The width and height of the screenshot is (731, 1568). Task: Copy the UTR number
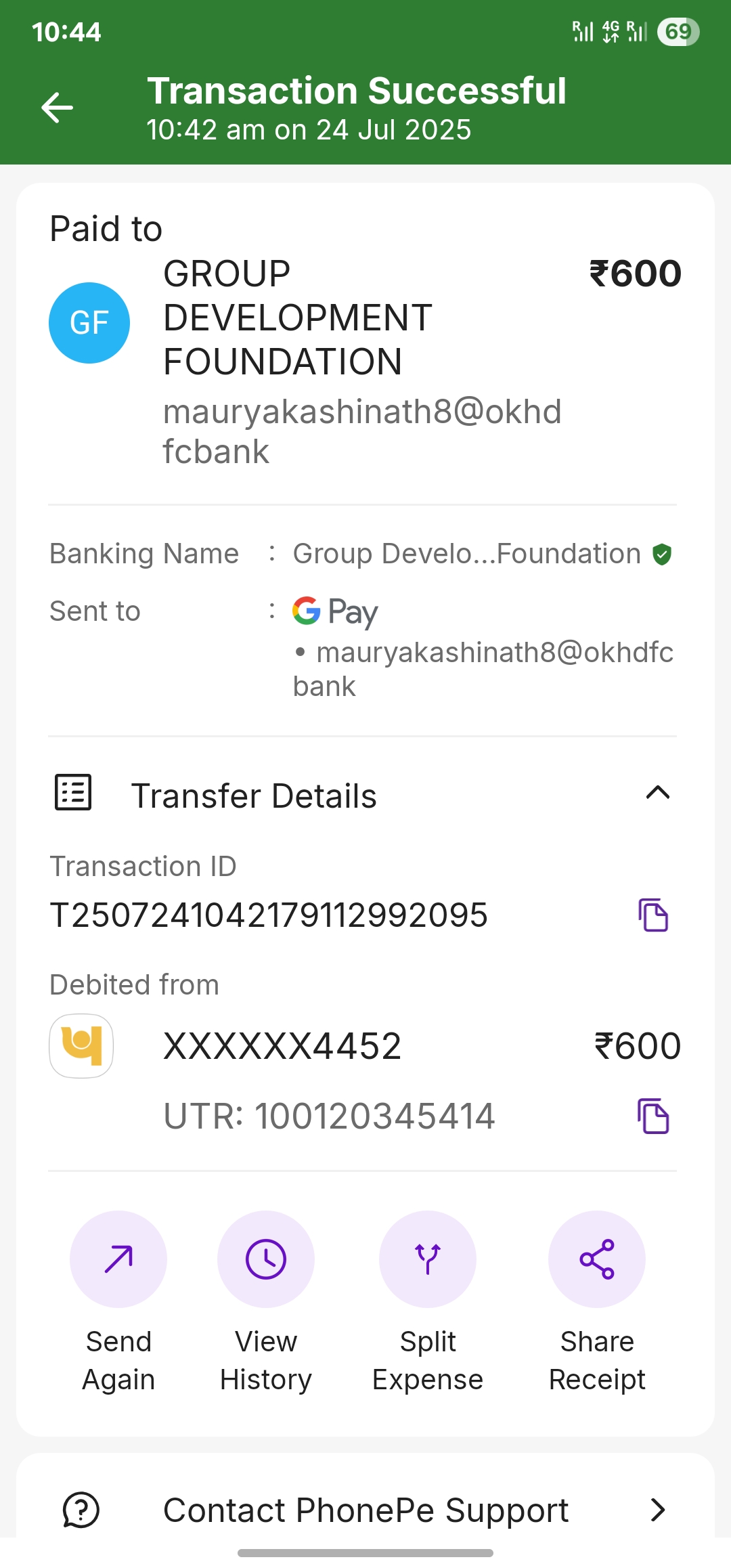(653, 1116)
